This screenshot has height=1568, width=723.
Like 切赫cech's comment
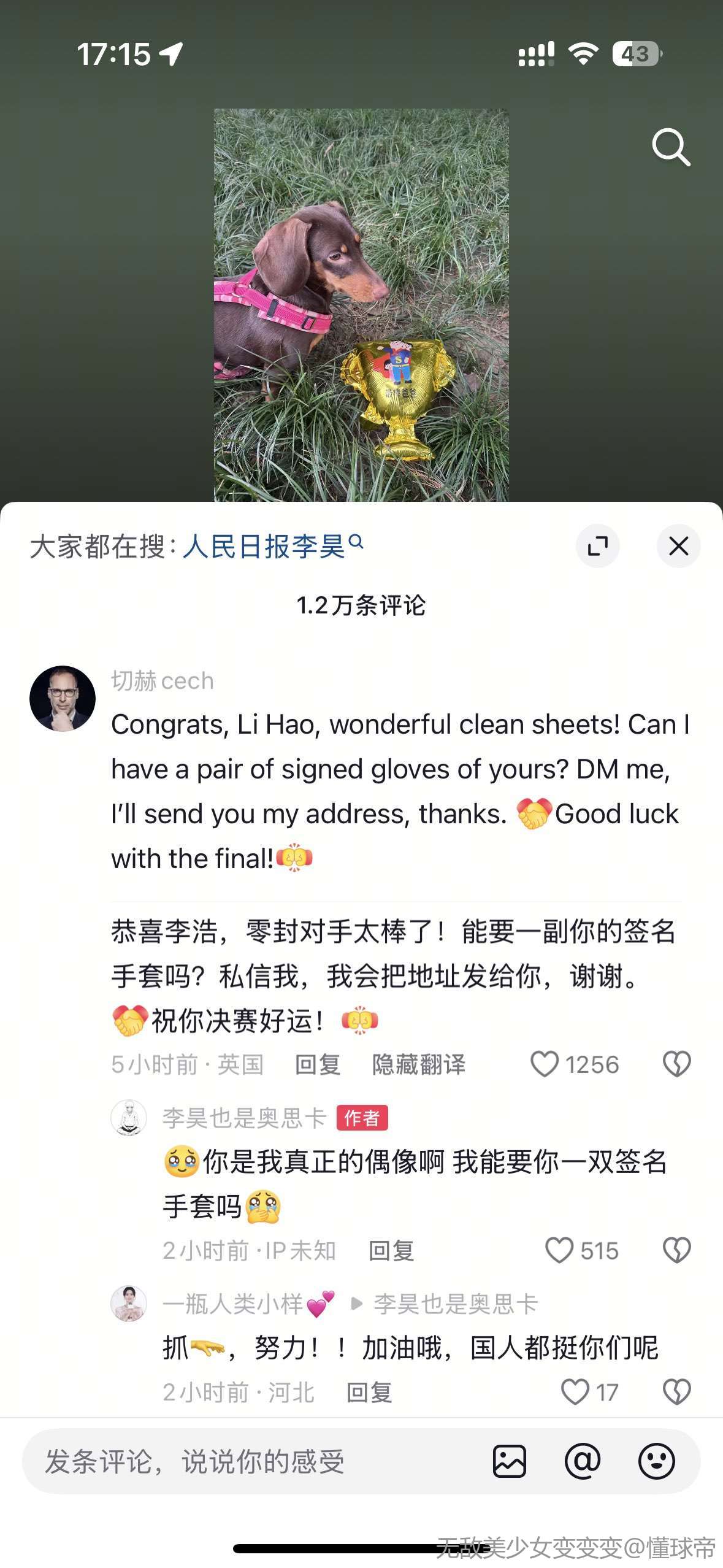[545, 1064]
